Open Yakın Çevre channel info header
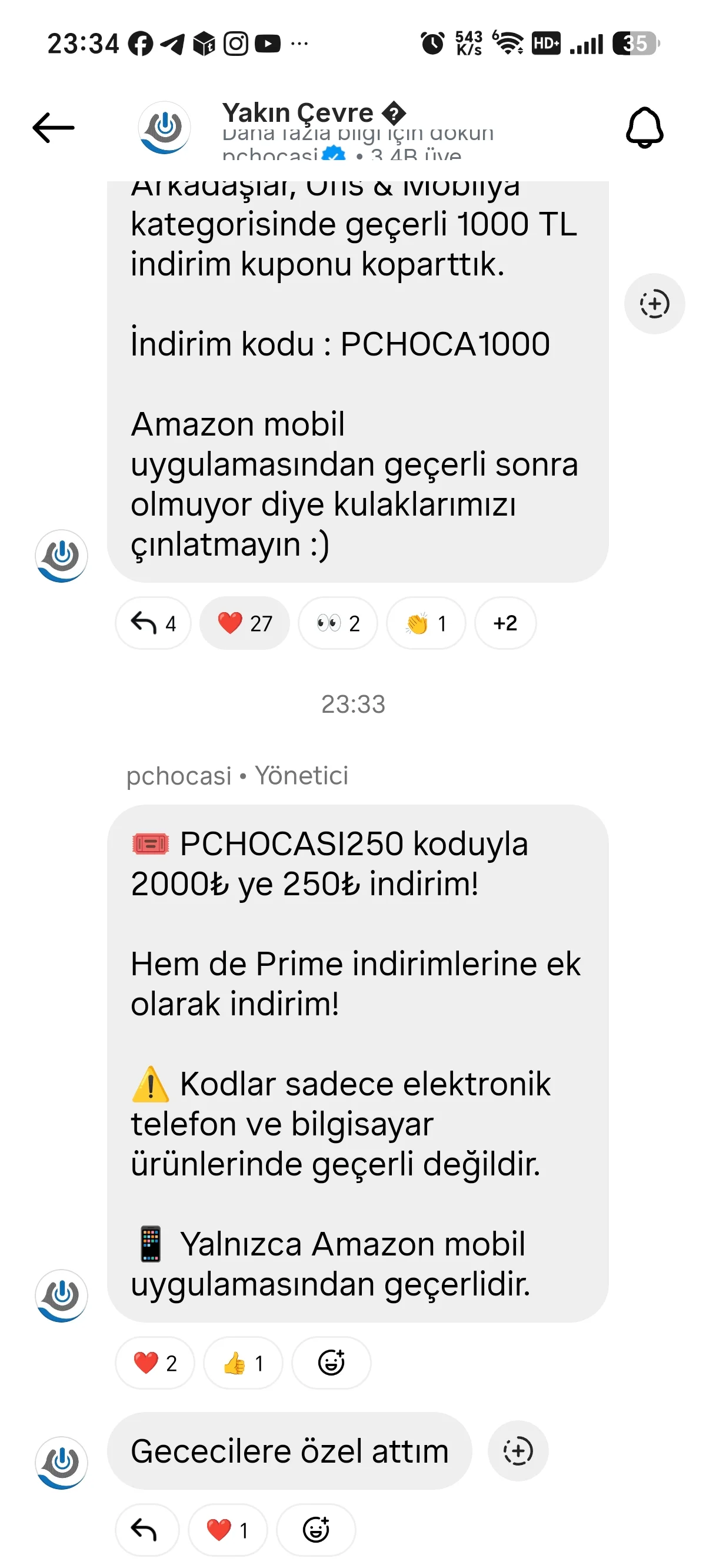Screen dimensions: 706x1568 [358, 129]
